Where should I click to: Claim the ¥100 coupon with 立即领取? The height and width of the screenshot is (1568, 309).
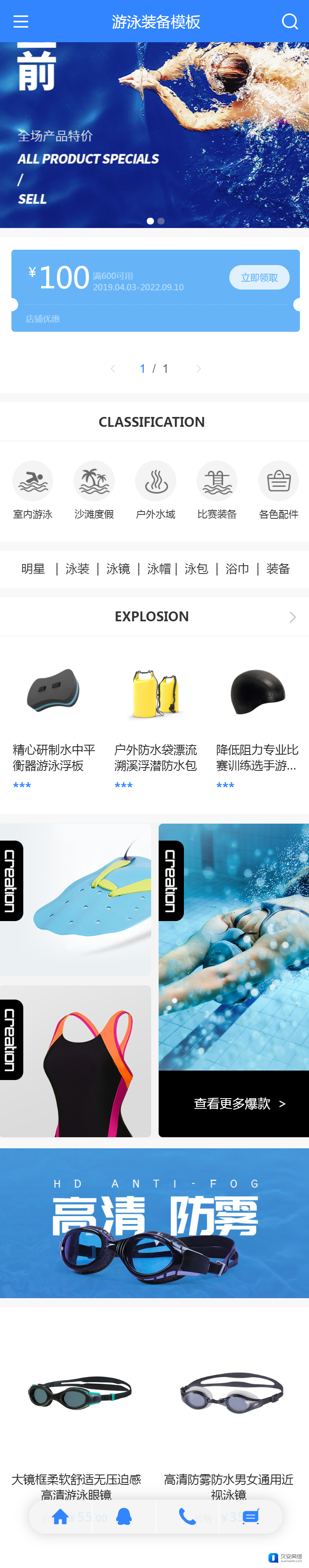[259, 278]
